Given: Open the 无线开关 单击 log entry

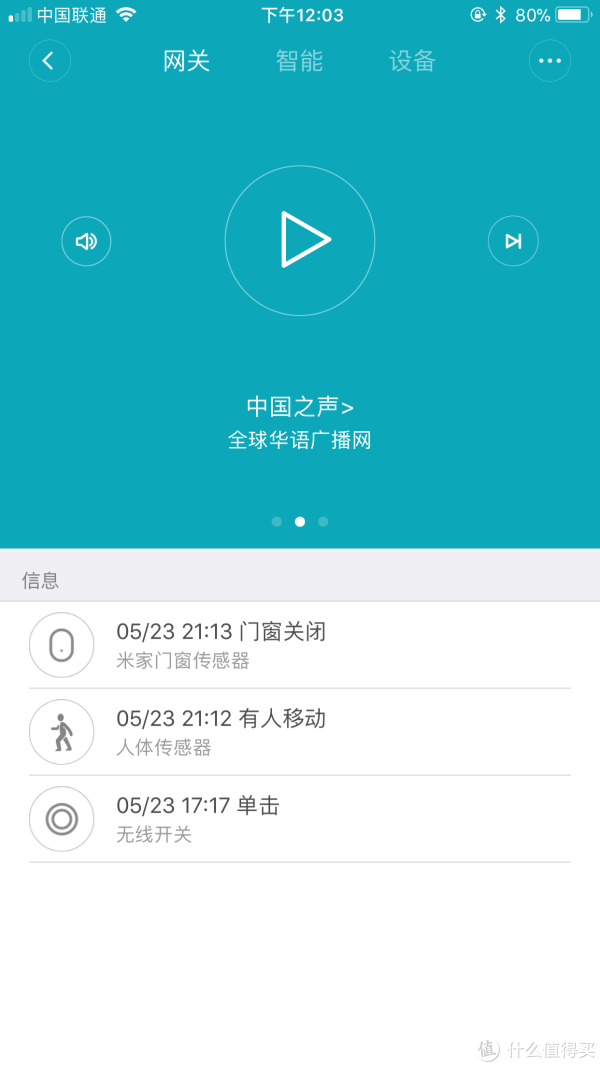Looking at the screenshot, I should (x=300, y=819).
